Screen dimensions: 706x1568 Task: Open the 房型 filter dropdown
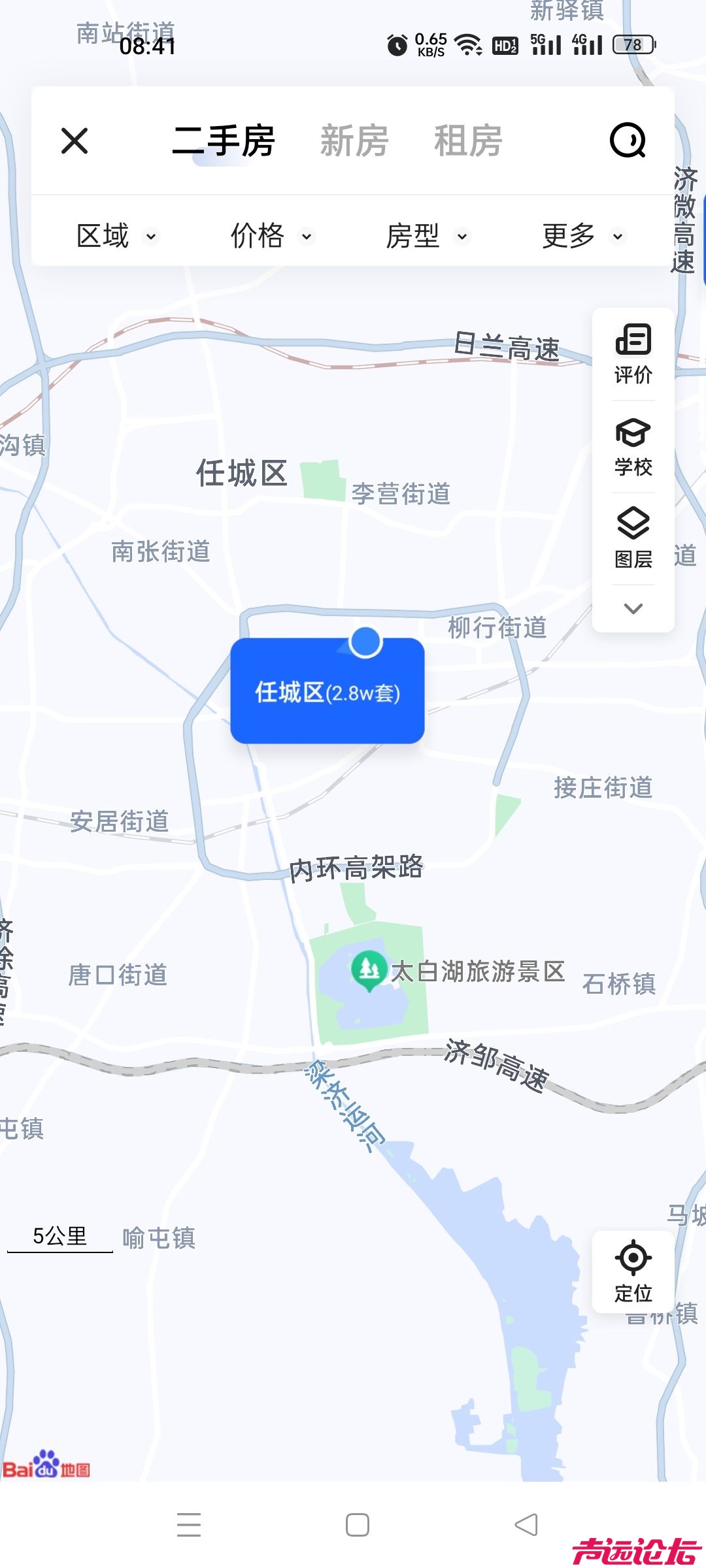point(427,236)
